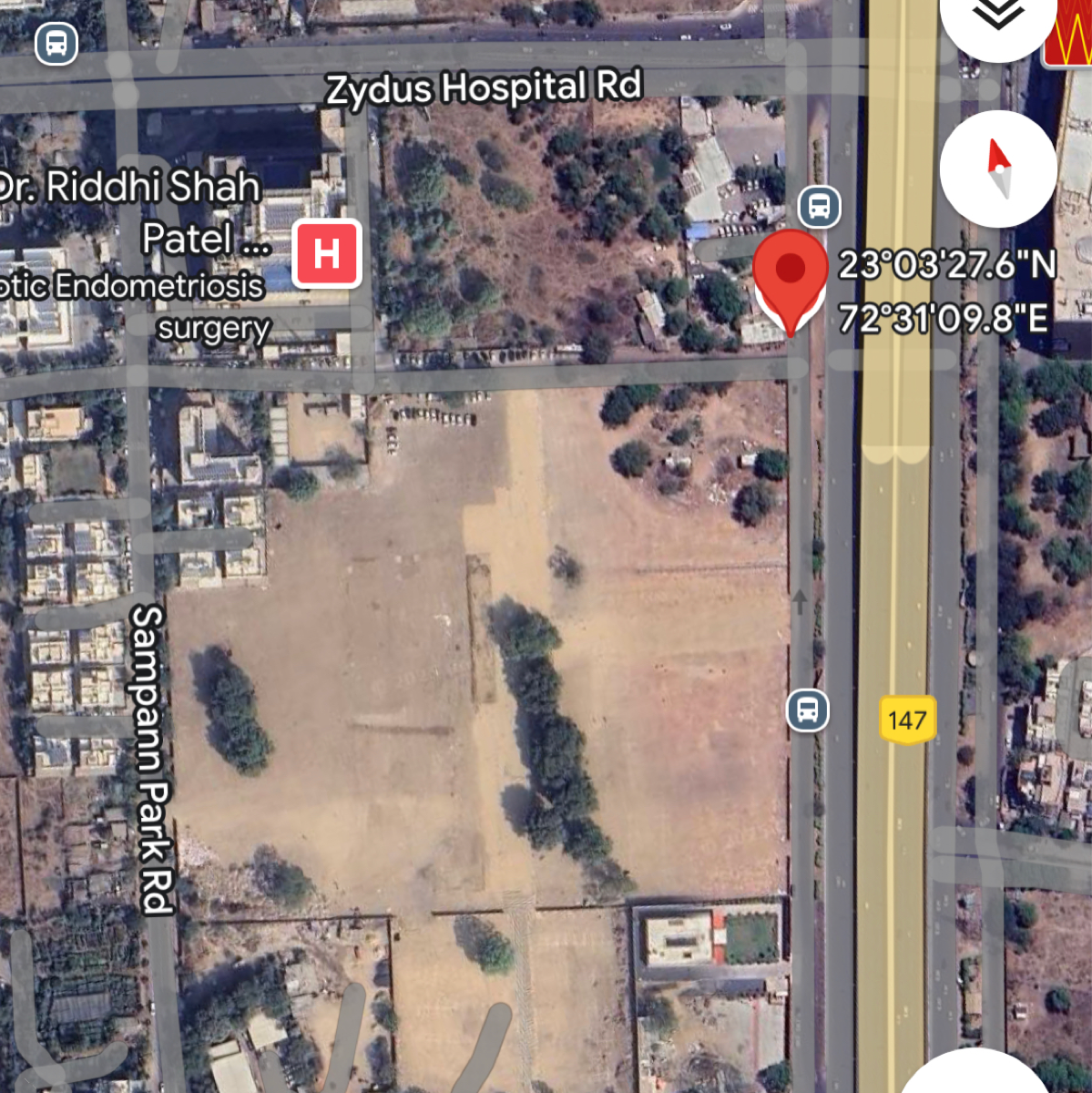The image size is (1092, 1093).
Task: Tap the bus stop near route 147 shield
Action: click(x=808, y=710)
